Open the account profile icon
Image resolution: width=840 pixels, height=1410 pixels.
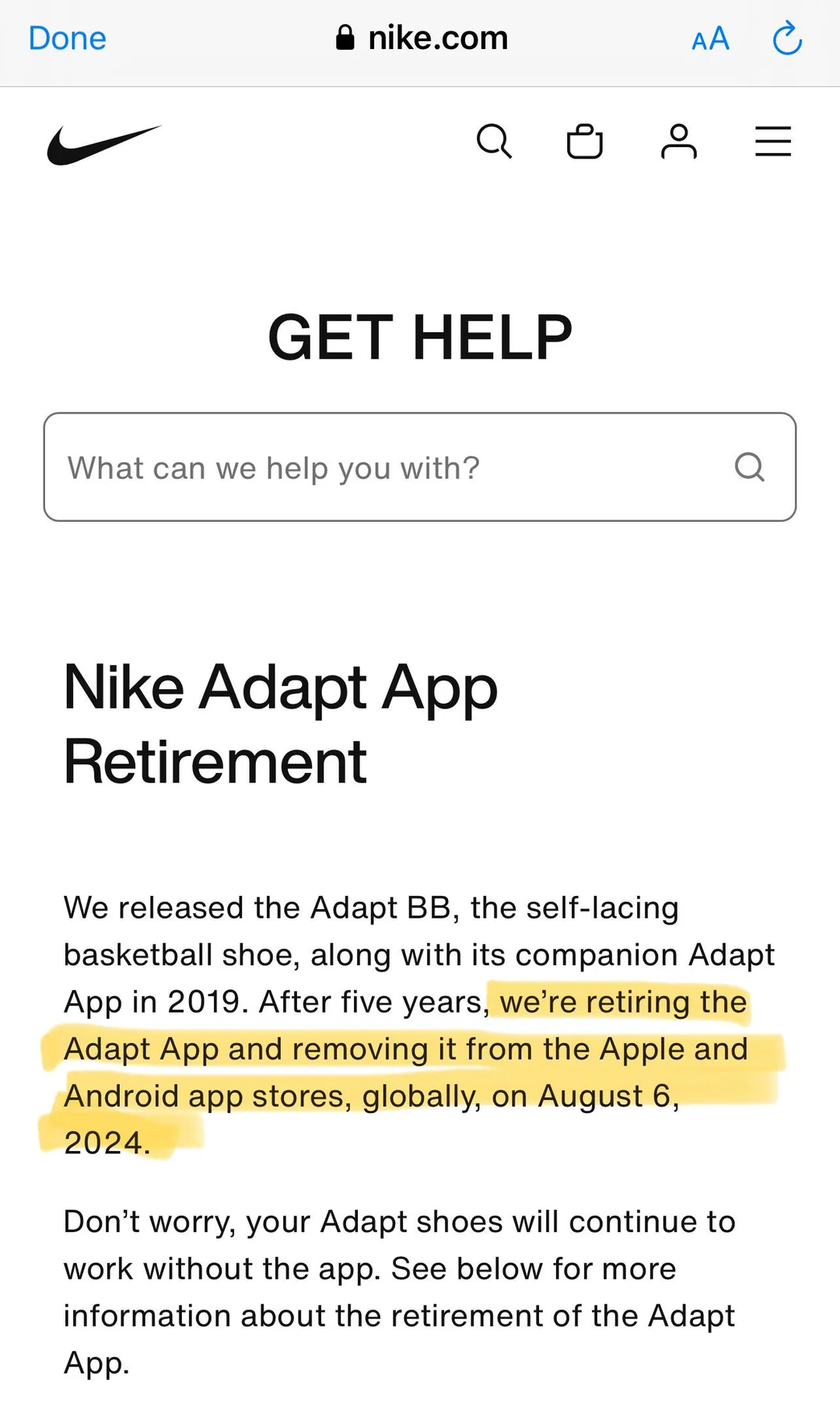coord(679,142)
